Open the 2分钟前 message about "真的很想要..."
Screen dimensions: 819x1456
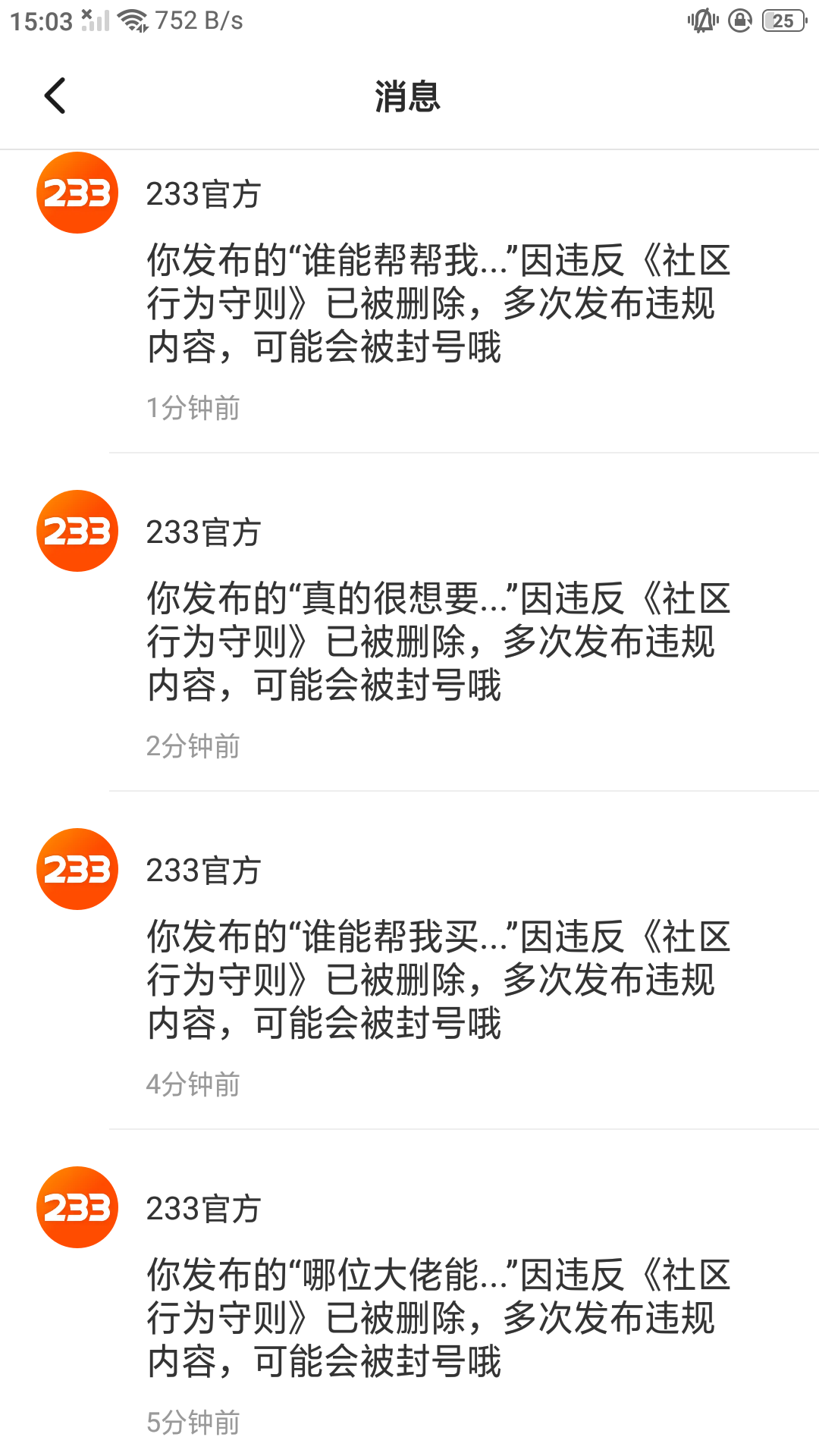coord(437,642)
